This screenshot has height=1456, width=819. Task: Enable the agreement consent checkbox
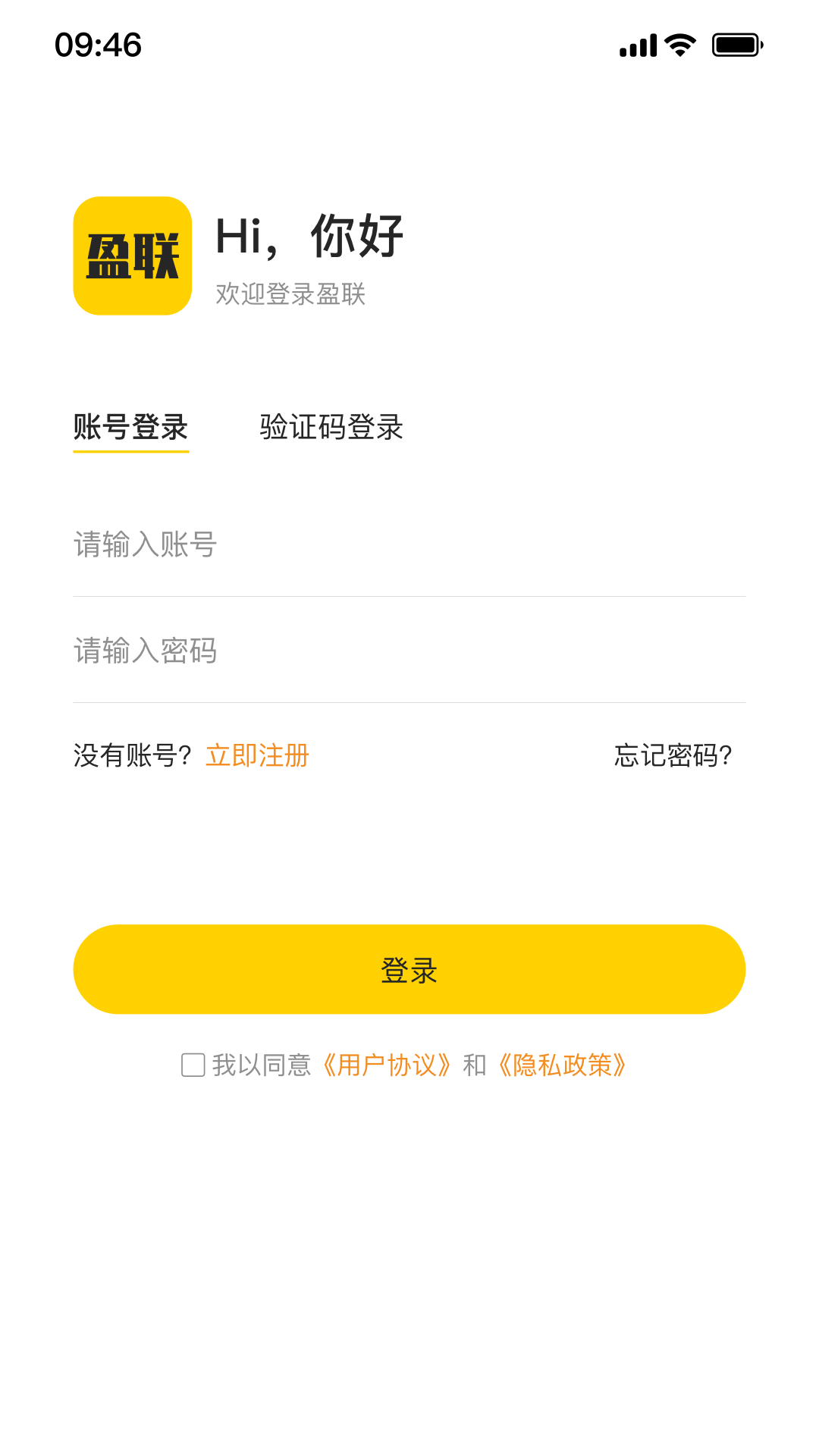pos(194,1065)
